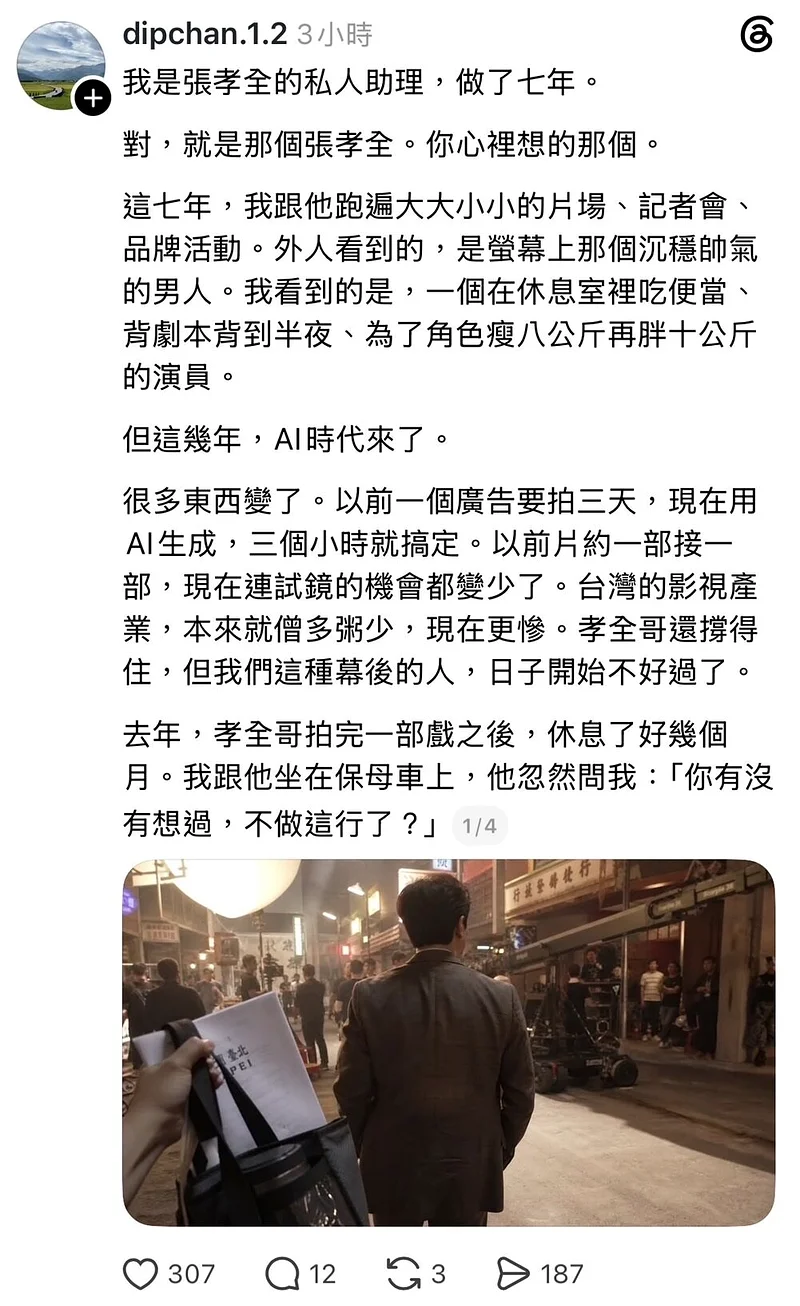Follow dipchan.1.2 via the plus badge
The height and width of the screenshot is (1306, 800).
coord(92,98)
